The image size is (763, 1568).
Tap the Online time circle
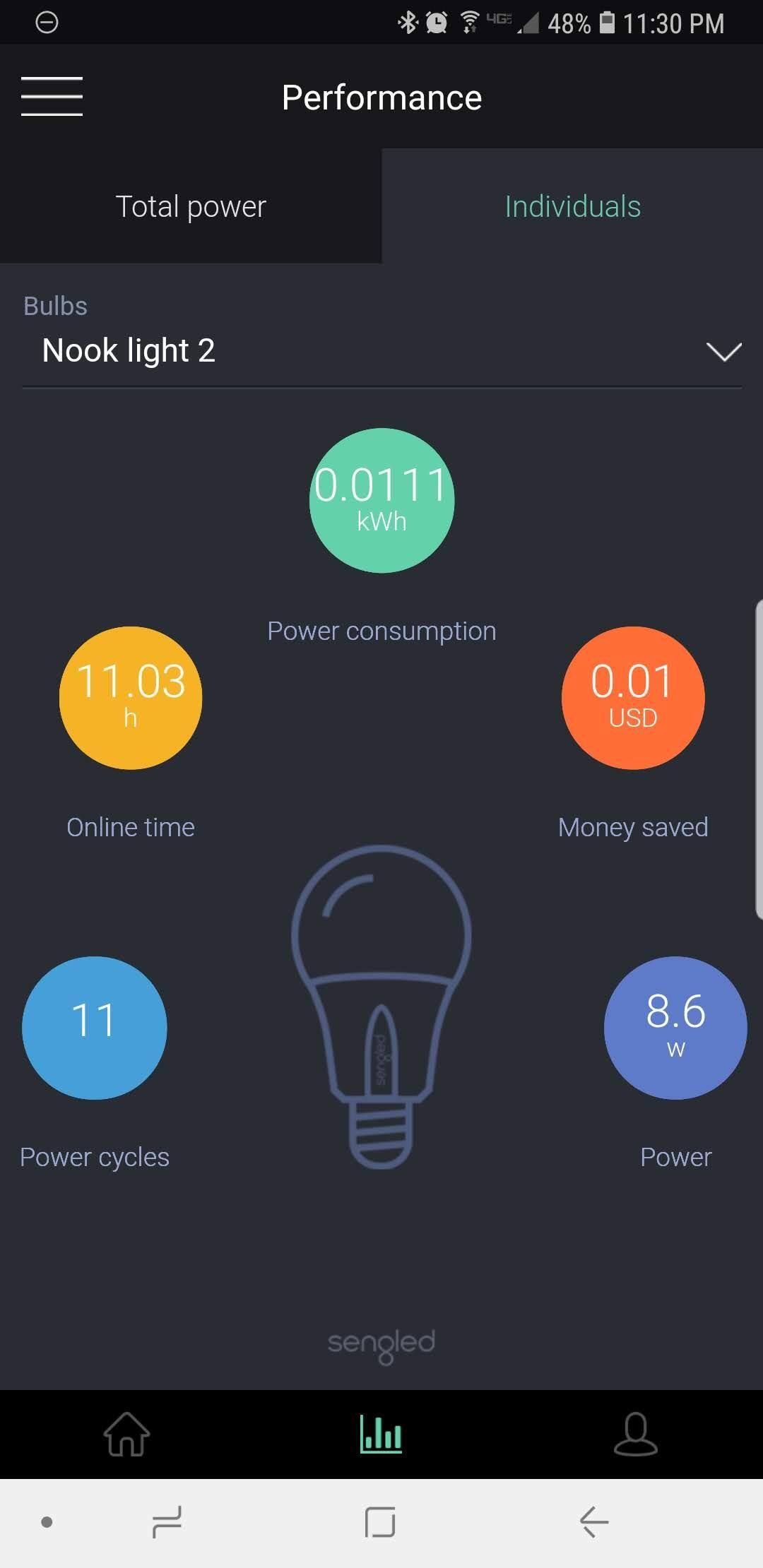click(129, 697)
